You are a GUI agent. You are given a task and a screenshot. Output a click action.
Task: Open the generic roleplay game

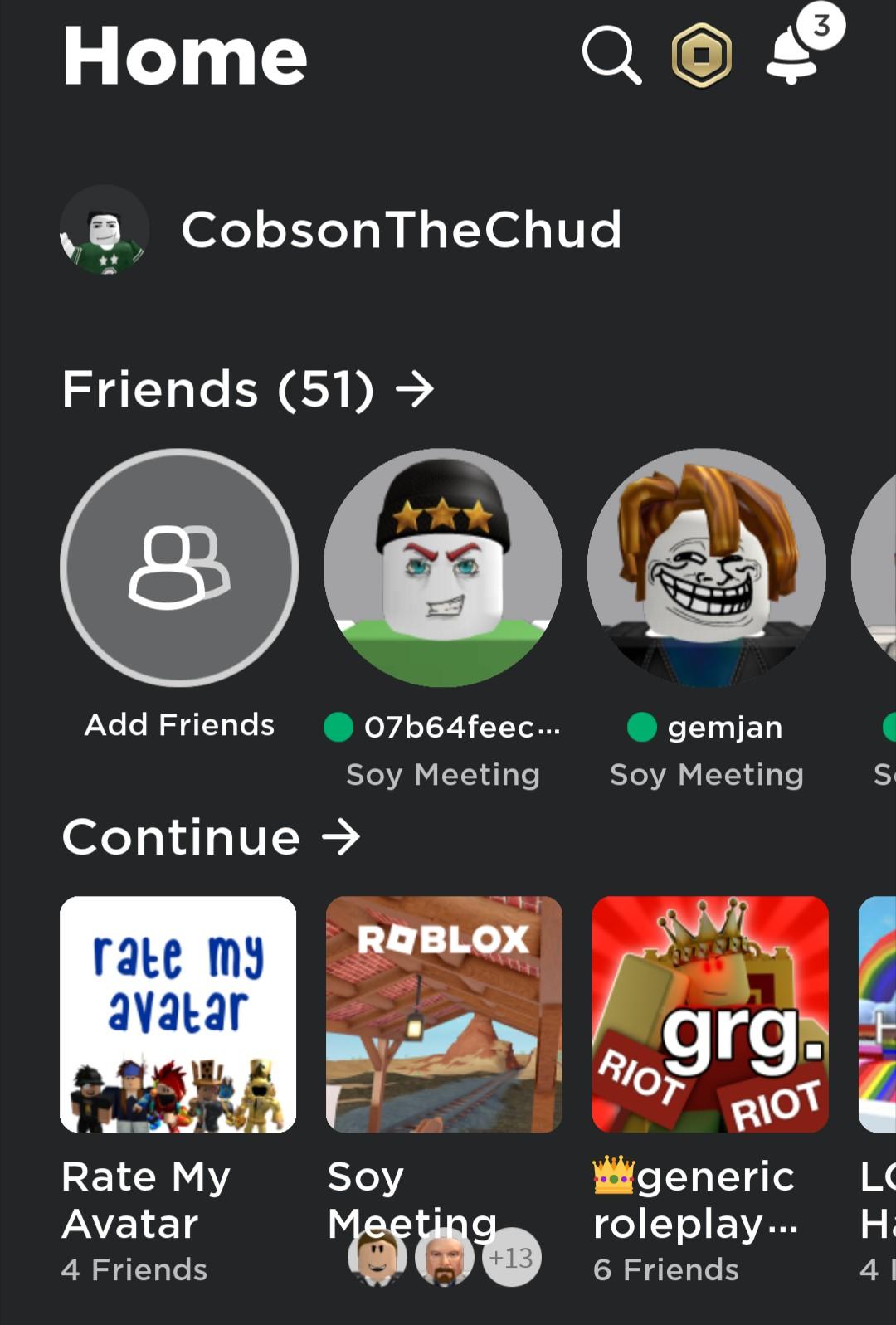tap(710, 1014)
